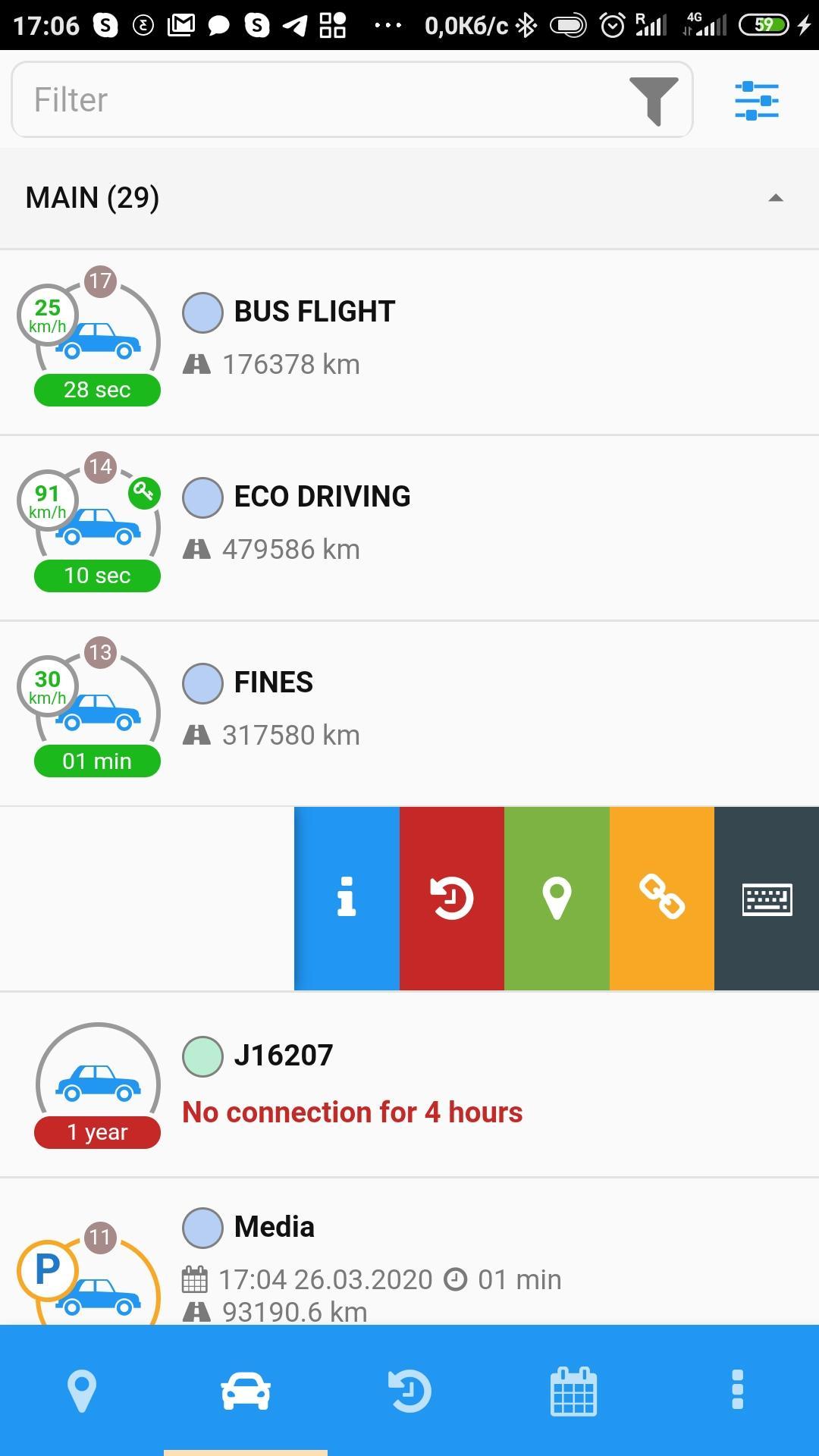Go to the calendar tab

573,1392
